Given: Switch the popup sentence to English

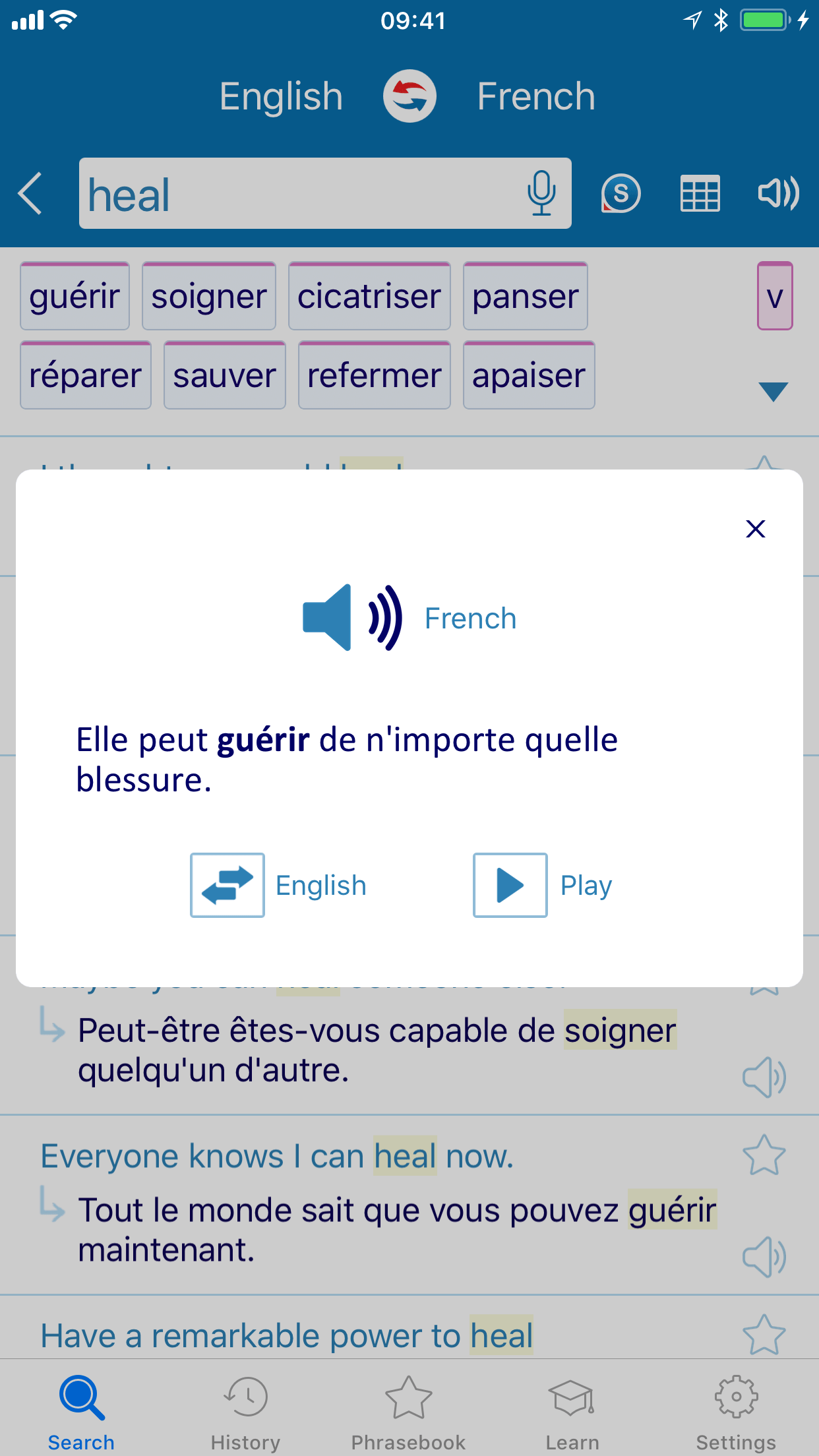Looking at the screenshot, I should [x=228, y=885].
